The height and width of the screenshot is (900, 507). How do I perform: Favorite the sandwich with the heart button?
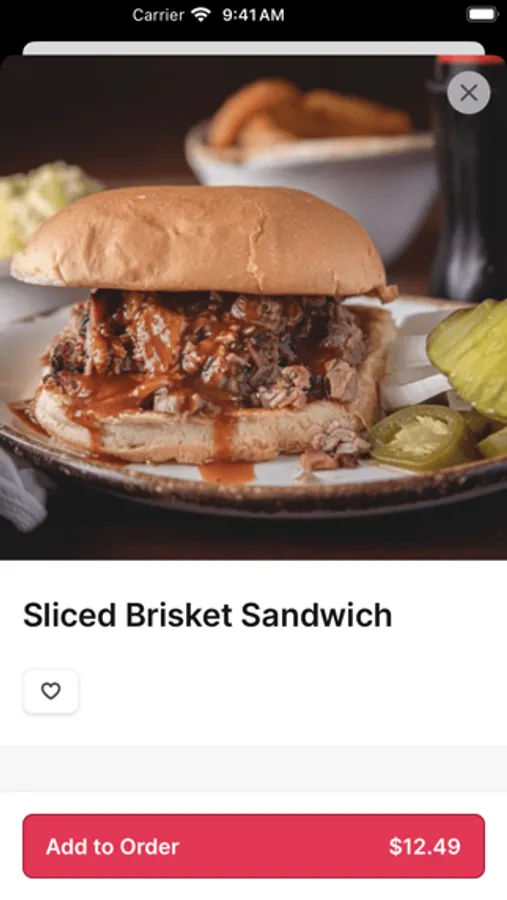click(x=51, y=691)
